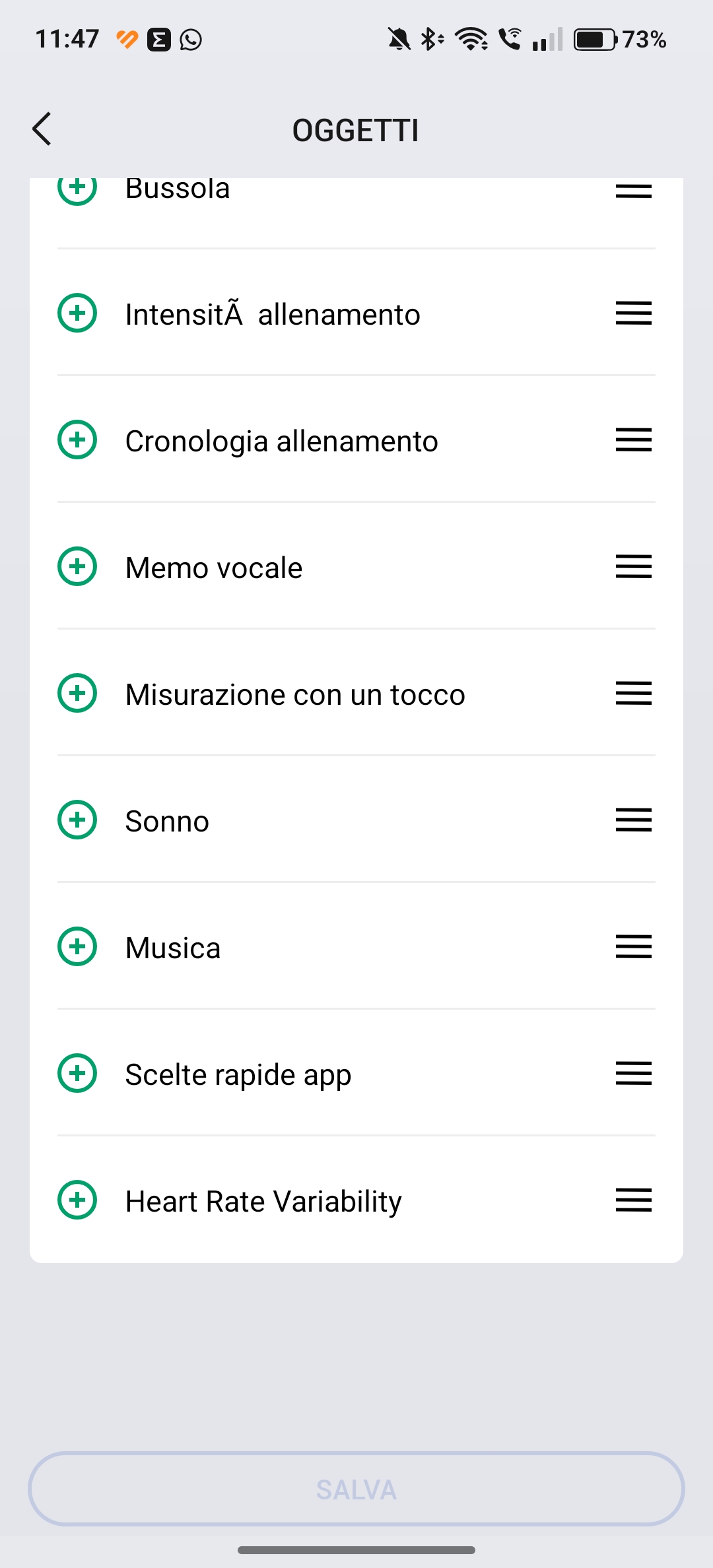
Task: Add Misurazione con un tocco
Action: (77, 693)
